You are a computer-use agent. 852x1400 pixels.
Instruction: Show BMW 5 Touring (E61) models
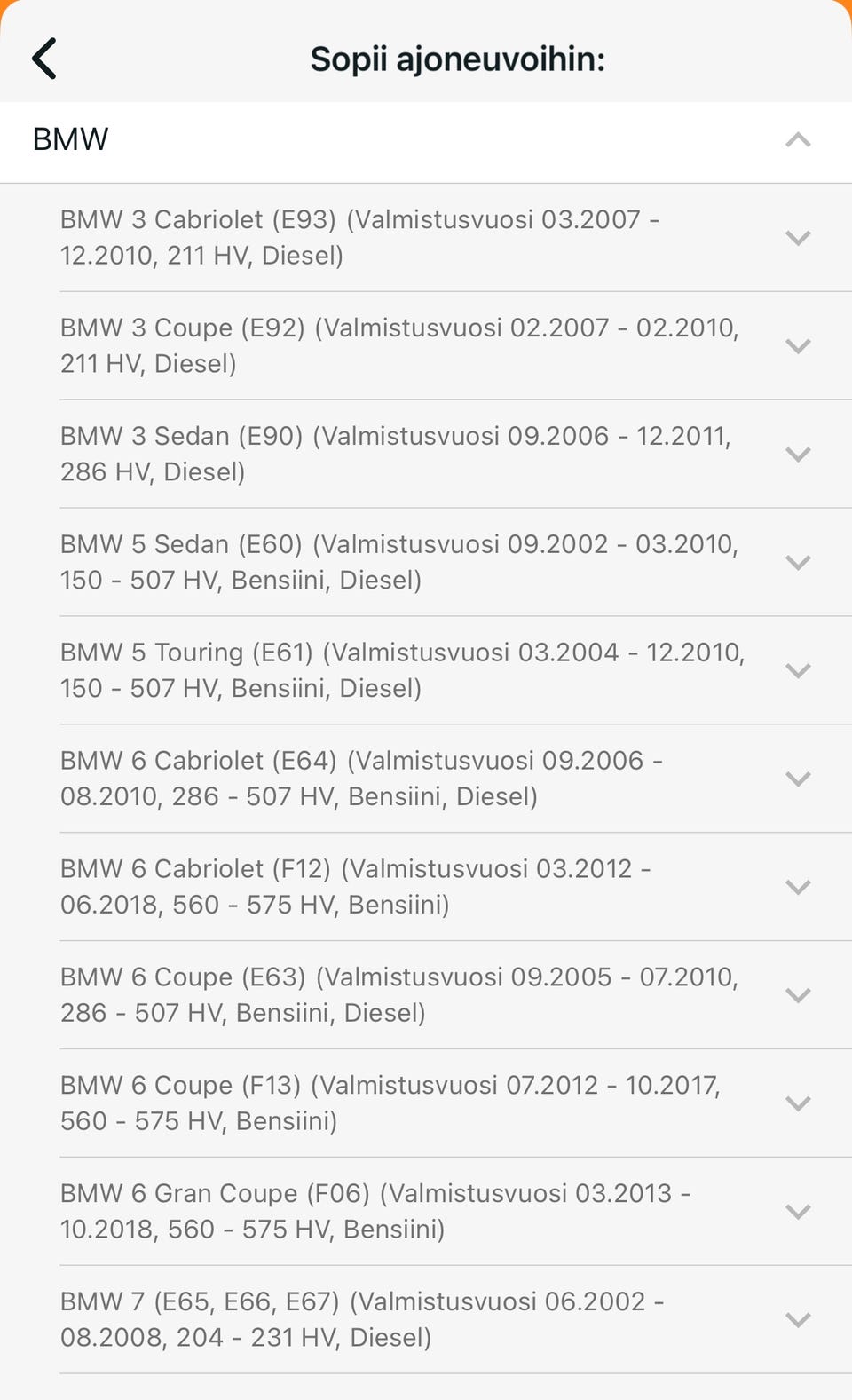(x=798, y=671)
